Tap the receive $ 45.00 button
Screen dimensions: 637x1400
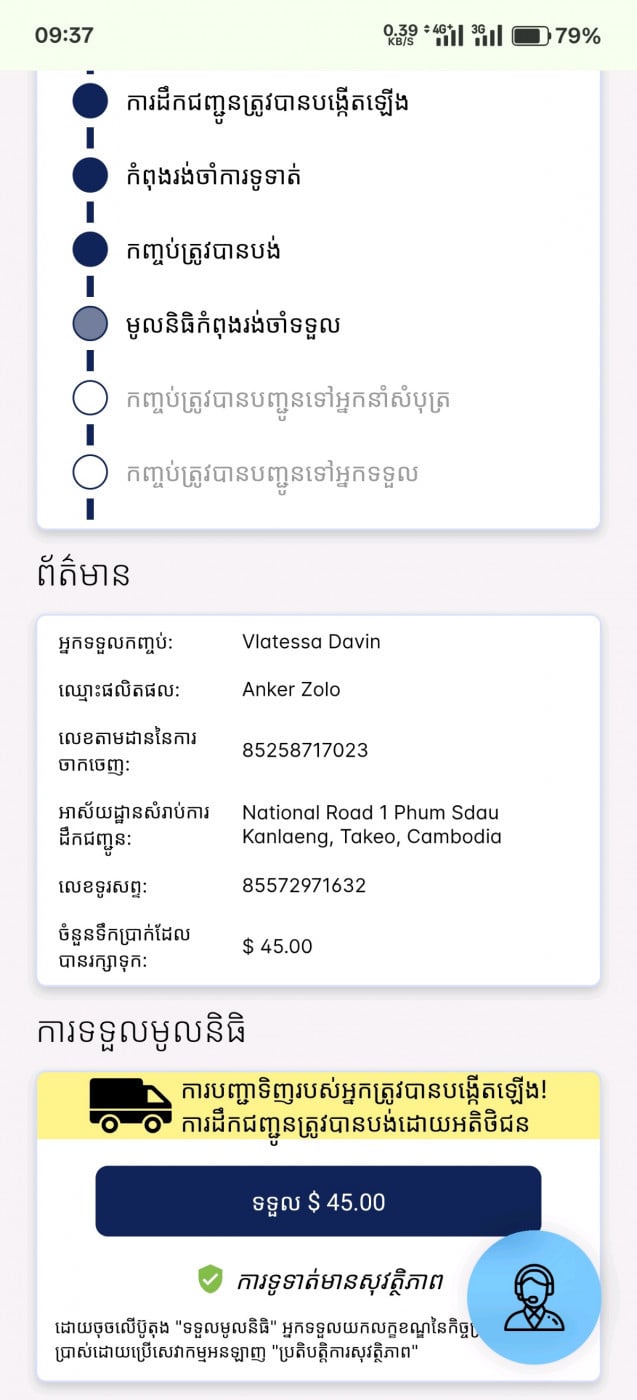tap(318, 1201)
